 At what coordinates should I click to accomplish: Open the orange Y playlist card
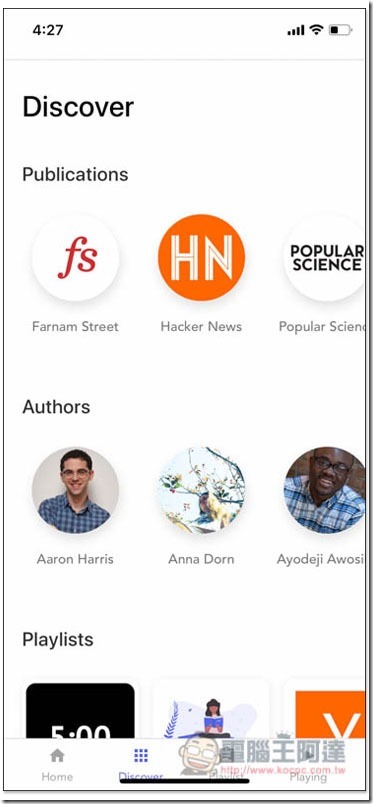click(x=330, y=714)
